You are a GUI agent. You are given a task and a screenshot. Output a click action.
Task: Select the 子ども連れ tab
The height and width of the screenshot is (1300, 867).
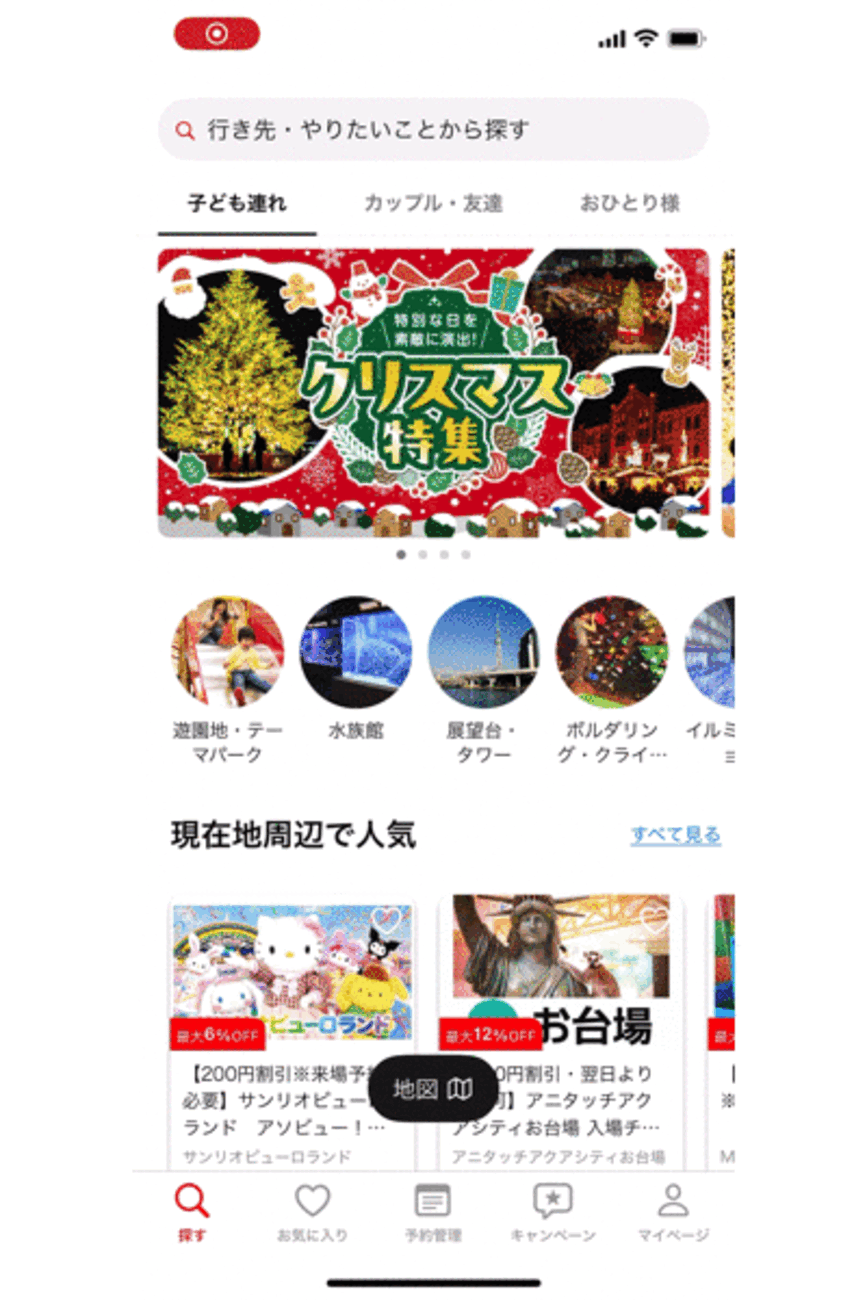click(x=237, y=204)
